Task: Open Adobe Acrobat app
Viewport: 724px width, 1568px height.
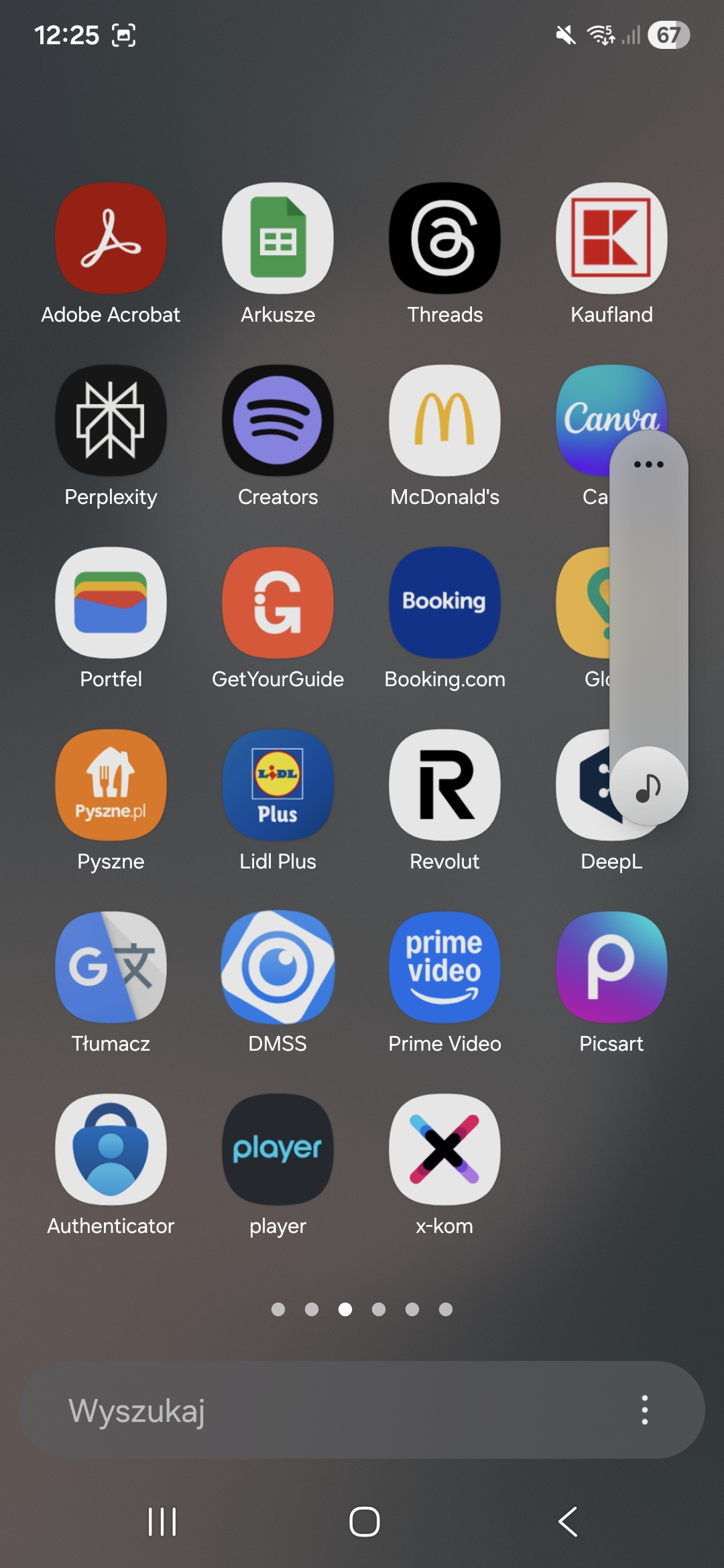Action: (111, 239)
